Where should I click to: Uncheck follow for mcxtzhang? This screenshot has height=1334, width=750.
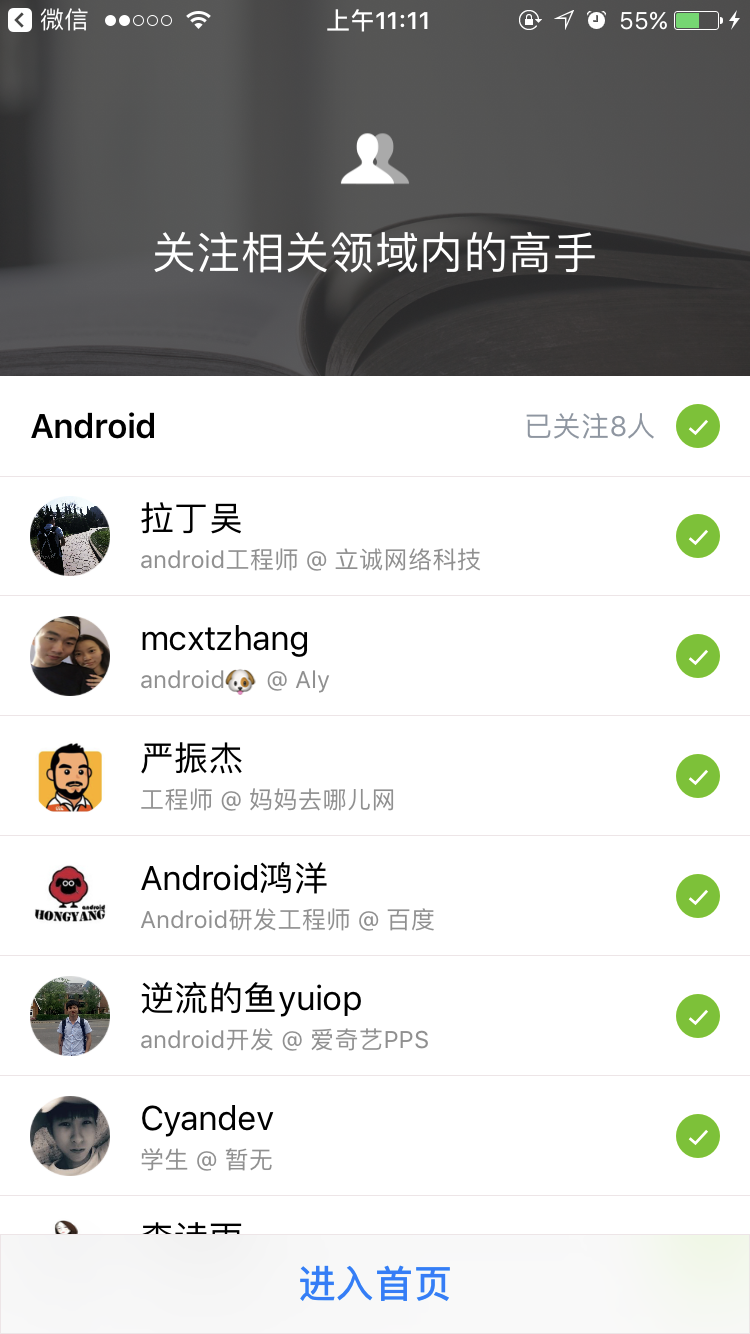tap(697, 657)
